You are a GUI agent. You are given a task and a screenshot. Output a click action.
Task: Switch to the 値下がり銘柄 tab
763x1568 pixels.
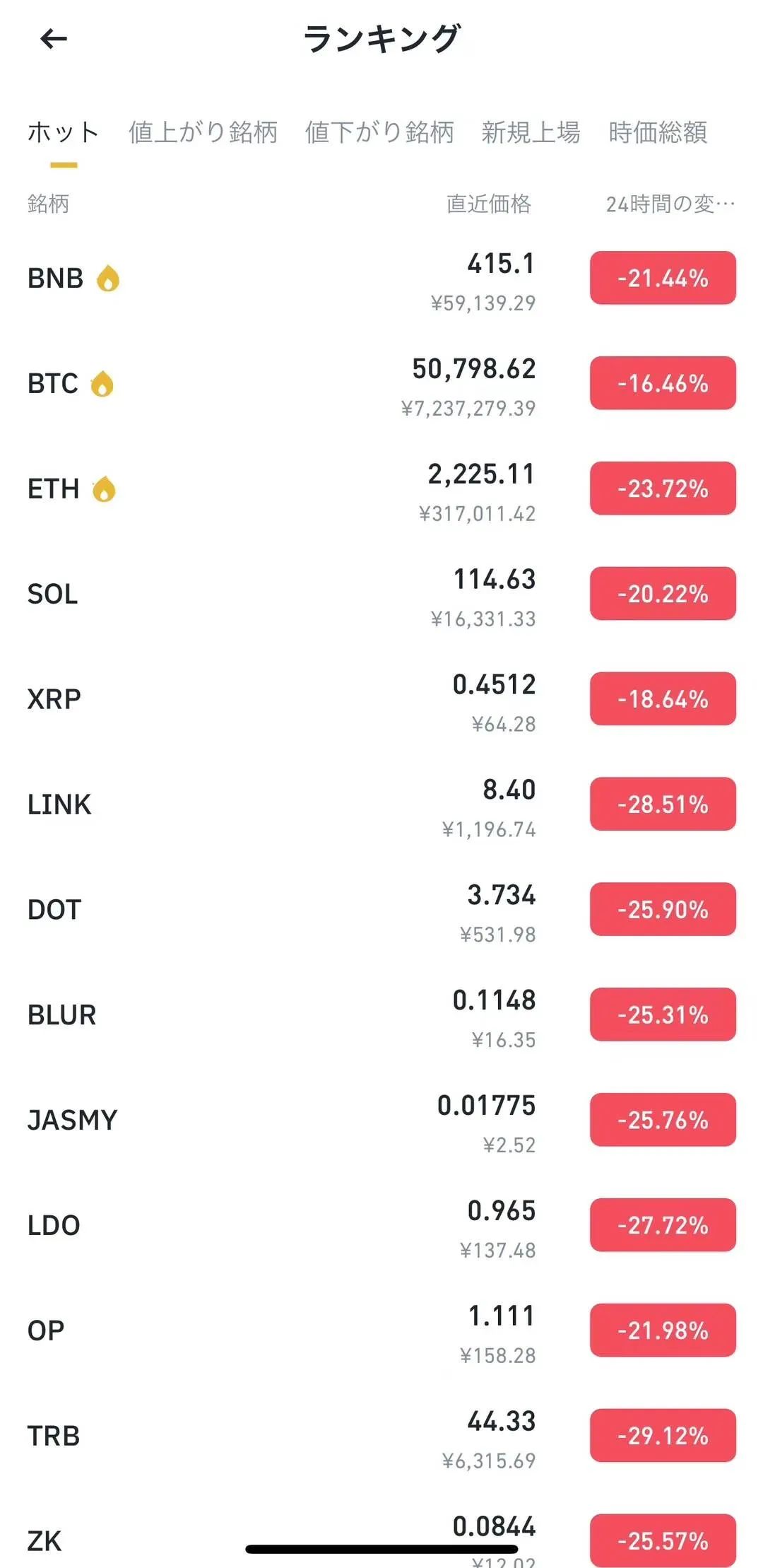pyautogui.click(x=379, y=132)
